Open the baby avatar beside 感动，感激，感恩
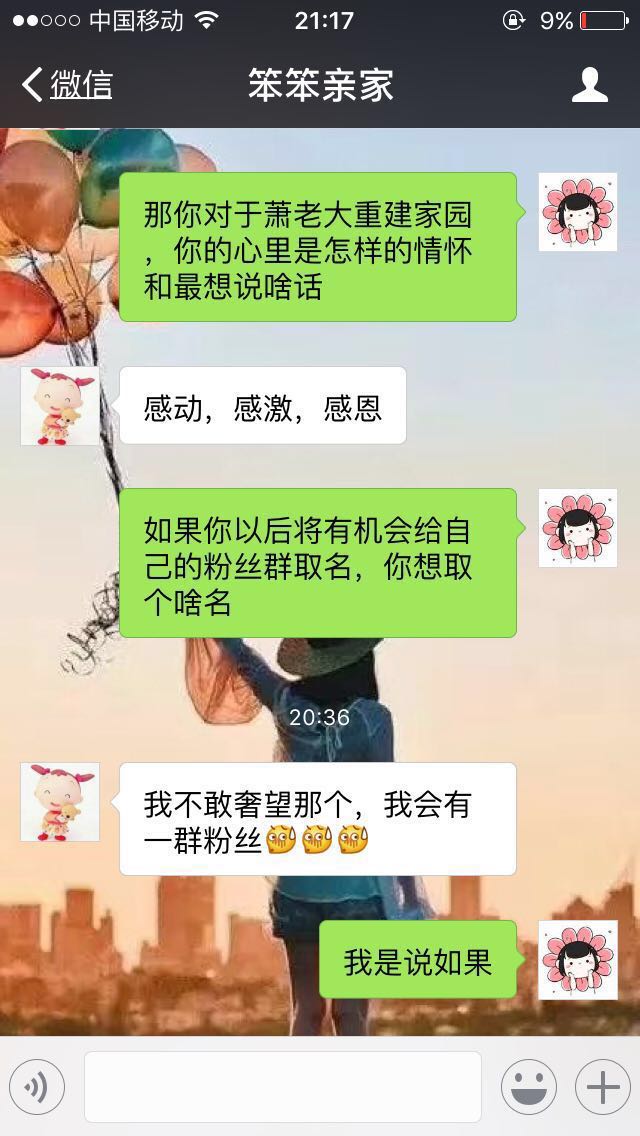This screenshot has height=1136, width=640. pos(60,406)
